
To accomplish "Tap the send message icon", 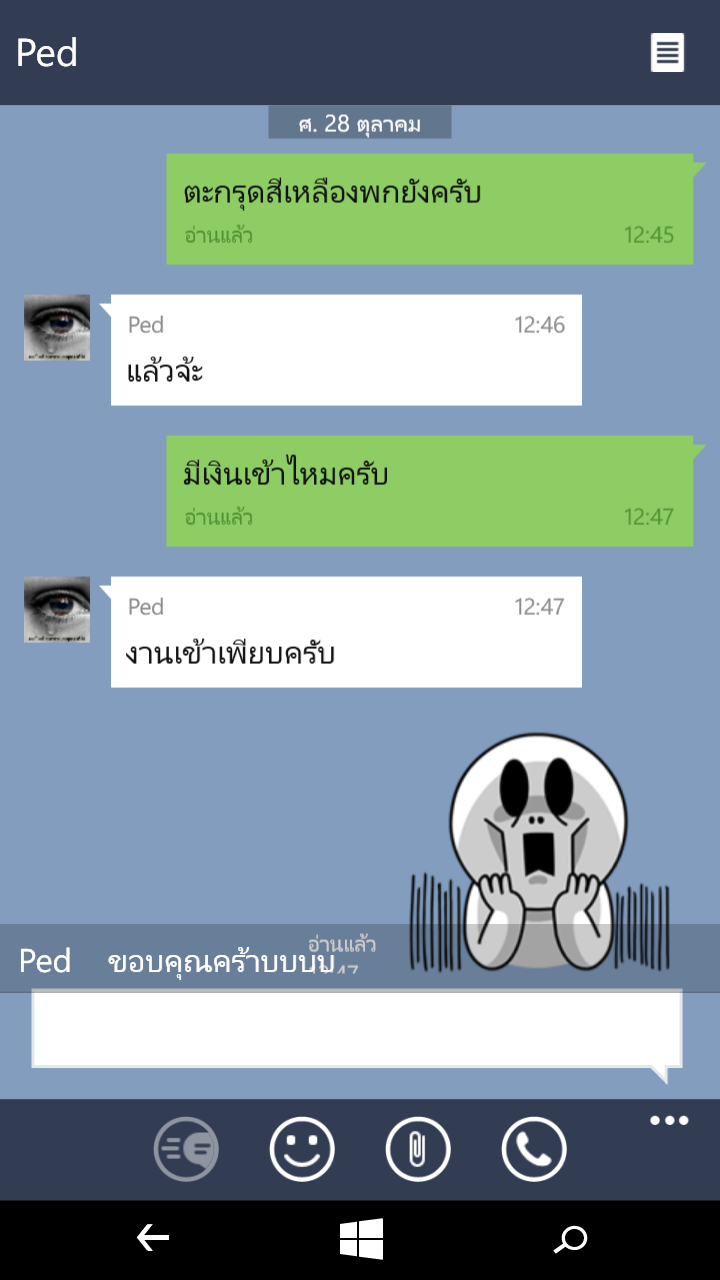I will pyautogui.click(x=186, y=1149).
